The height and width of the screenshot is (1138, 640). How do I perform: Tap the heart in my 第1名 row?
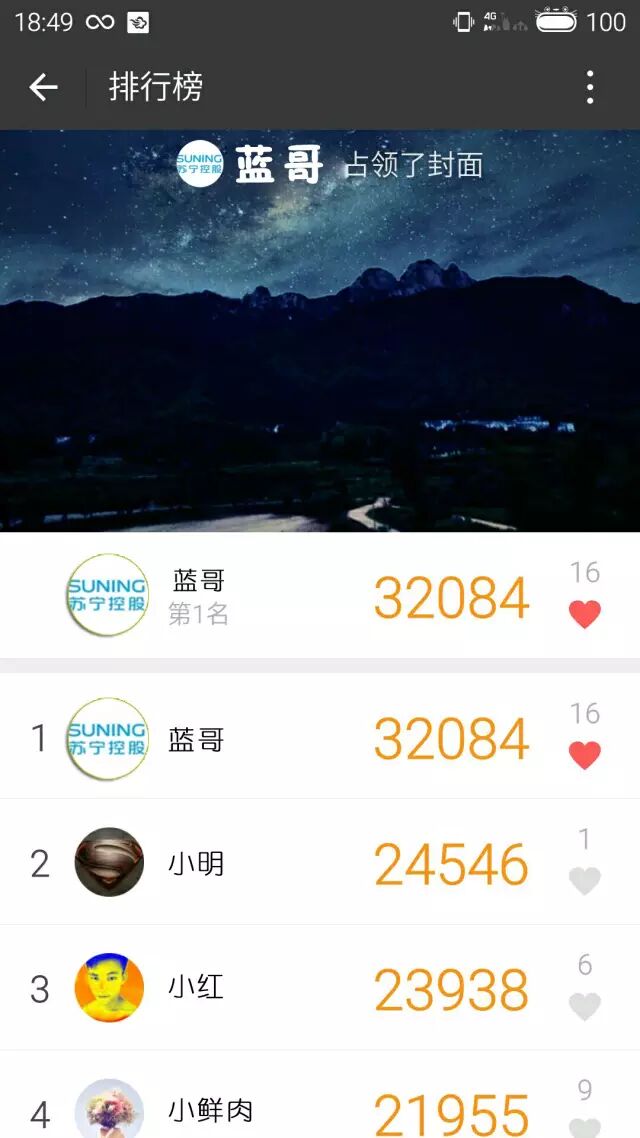(585, 614)
